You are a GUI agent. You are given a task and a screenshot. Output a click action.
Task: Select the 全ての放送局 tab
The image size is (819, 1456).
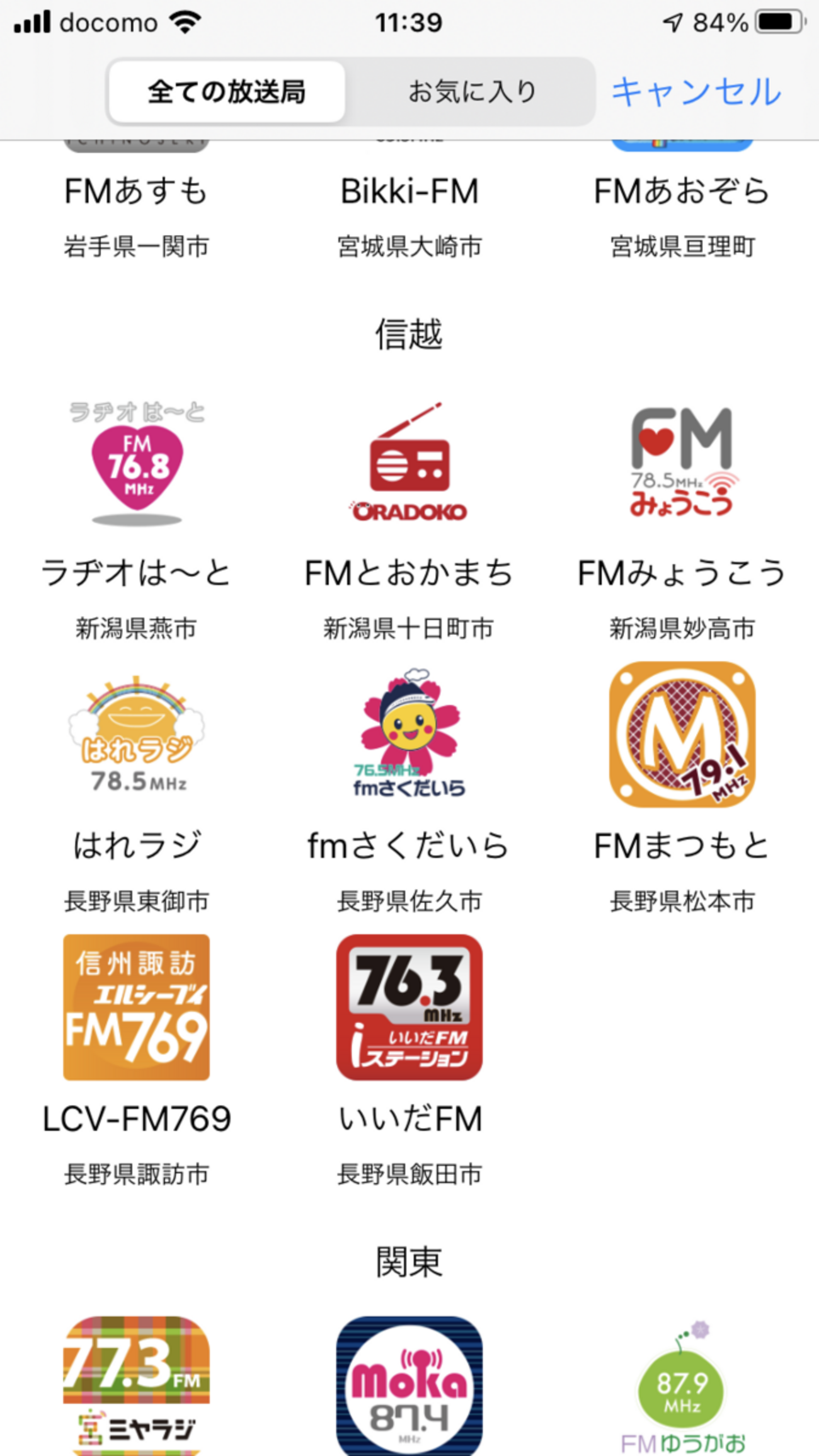click(227, 92)
